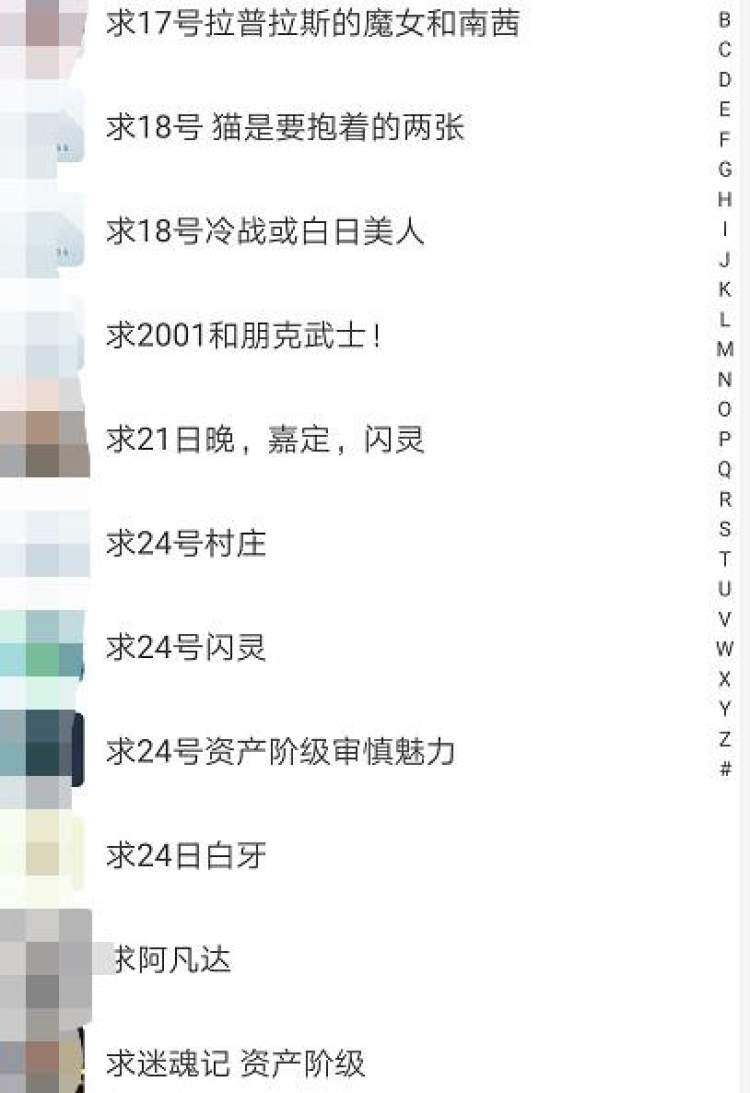Screen dimensions: 750x1093
Task: Open contact 求阿凡达
Action: 170,960
